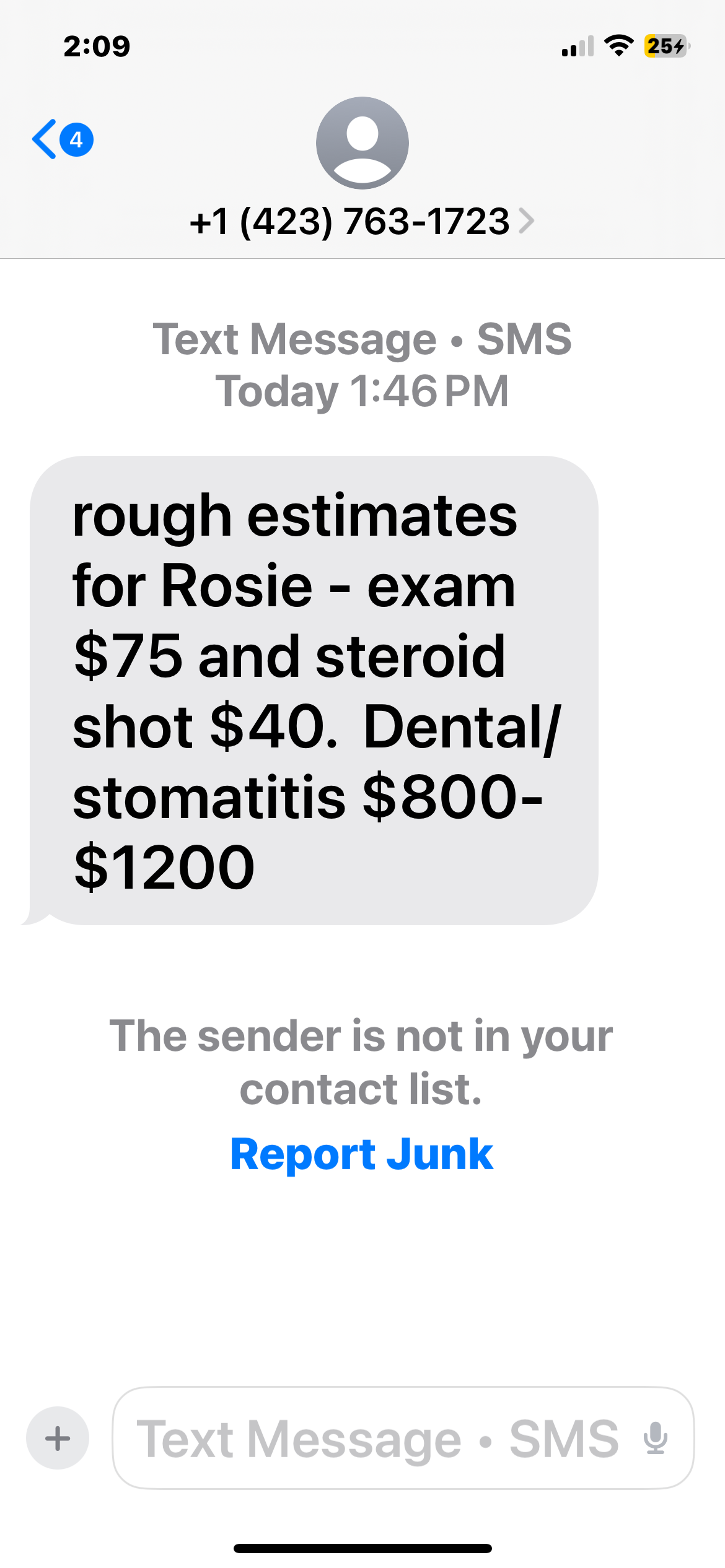The height and width of the screenshot is (1568, 725).
Task: Report this message as junk
Action: coord(362,1154)
